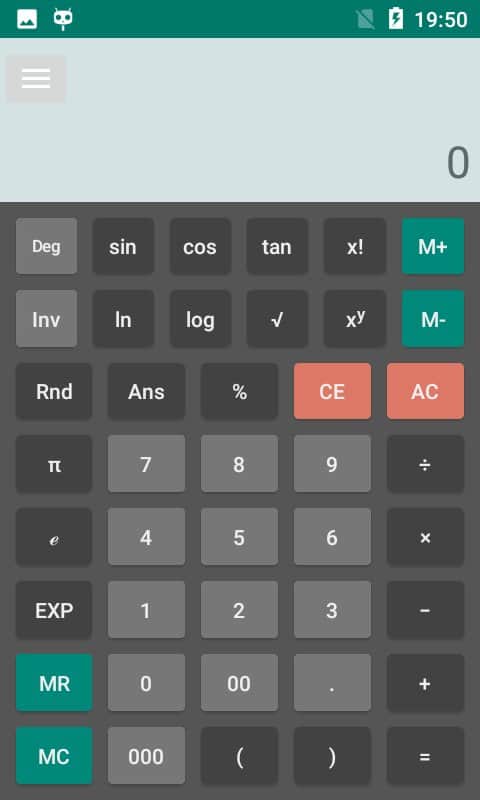Add to memory with M+
Viewport: 480px width, 800px height.
click(x=433, y=246)
